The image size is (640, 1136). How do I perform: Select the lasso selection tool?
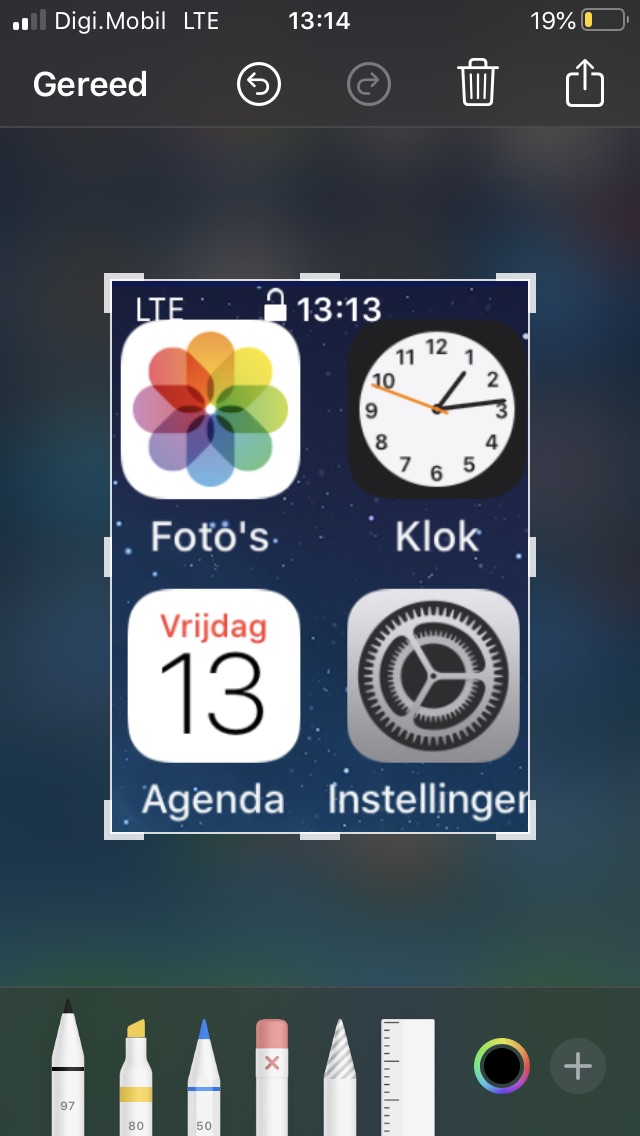(x=340, y=1076)
